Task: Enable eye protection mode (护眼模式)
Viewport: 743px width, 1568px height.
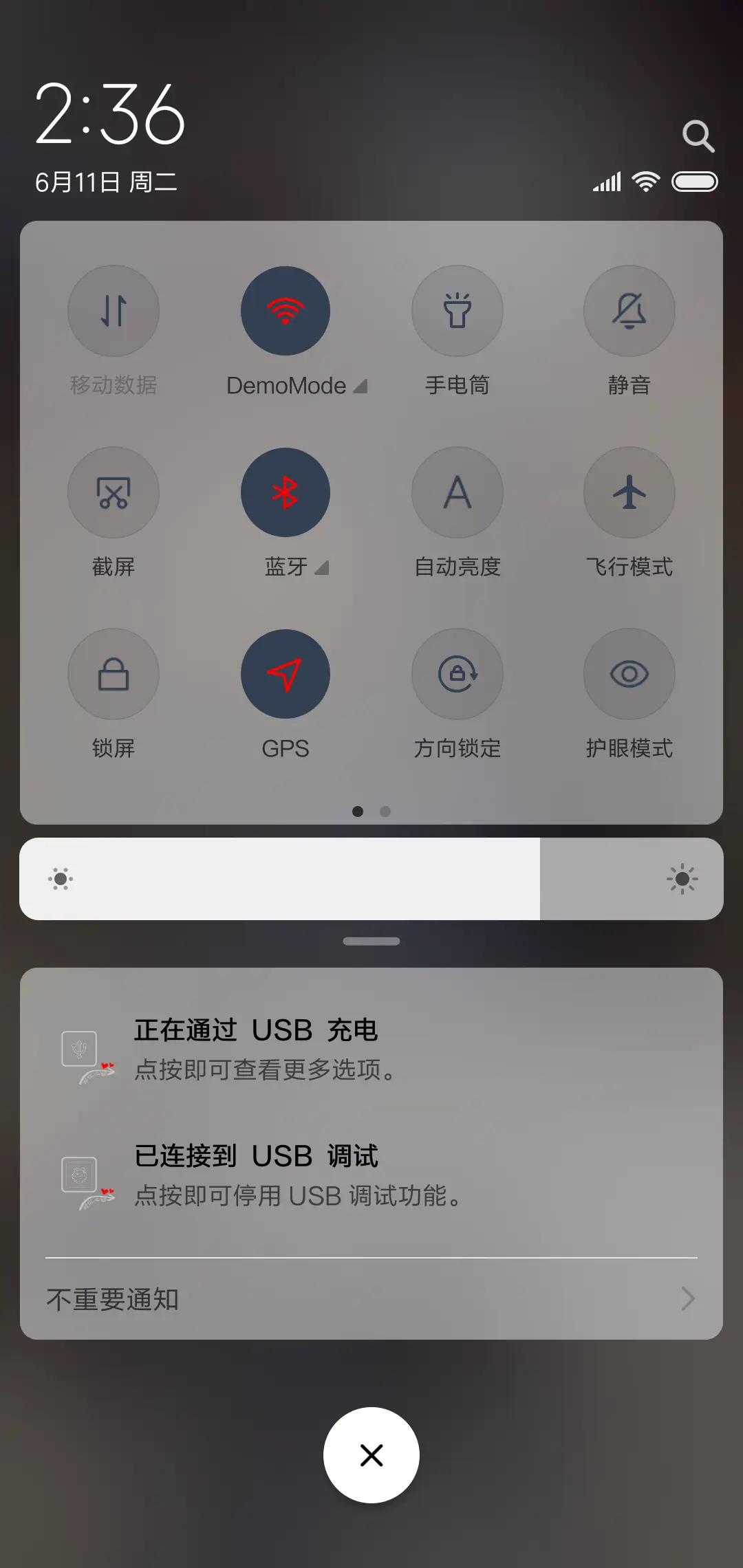Action: point(629,674)
